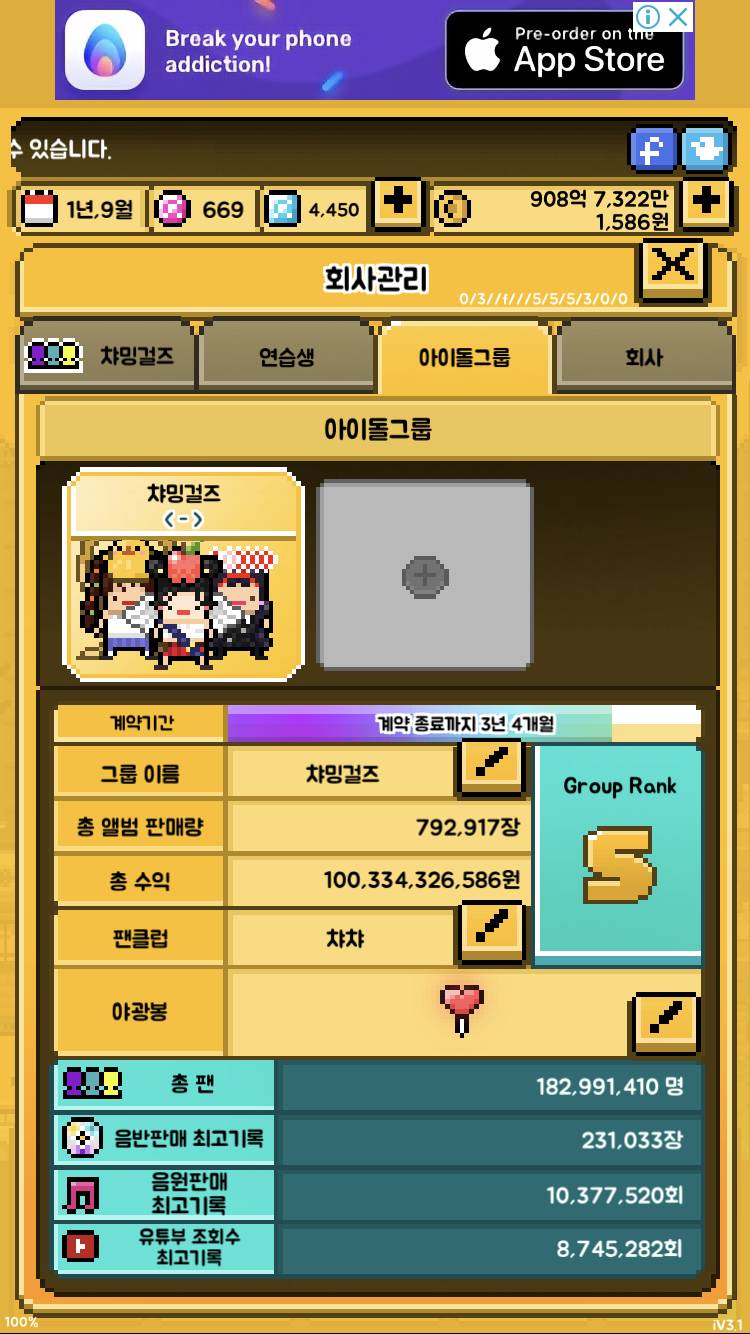Viewport: 750px width, 1334px height.
Task: Open the 야광봉 lightstick editor
Action: tap(664, 1022)
